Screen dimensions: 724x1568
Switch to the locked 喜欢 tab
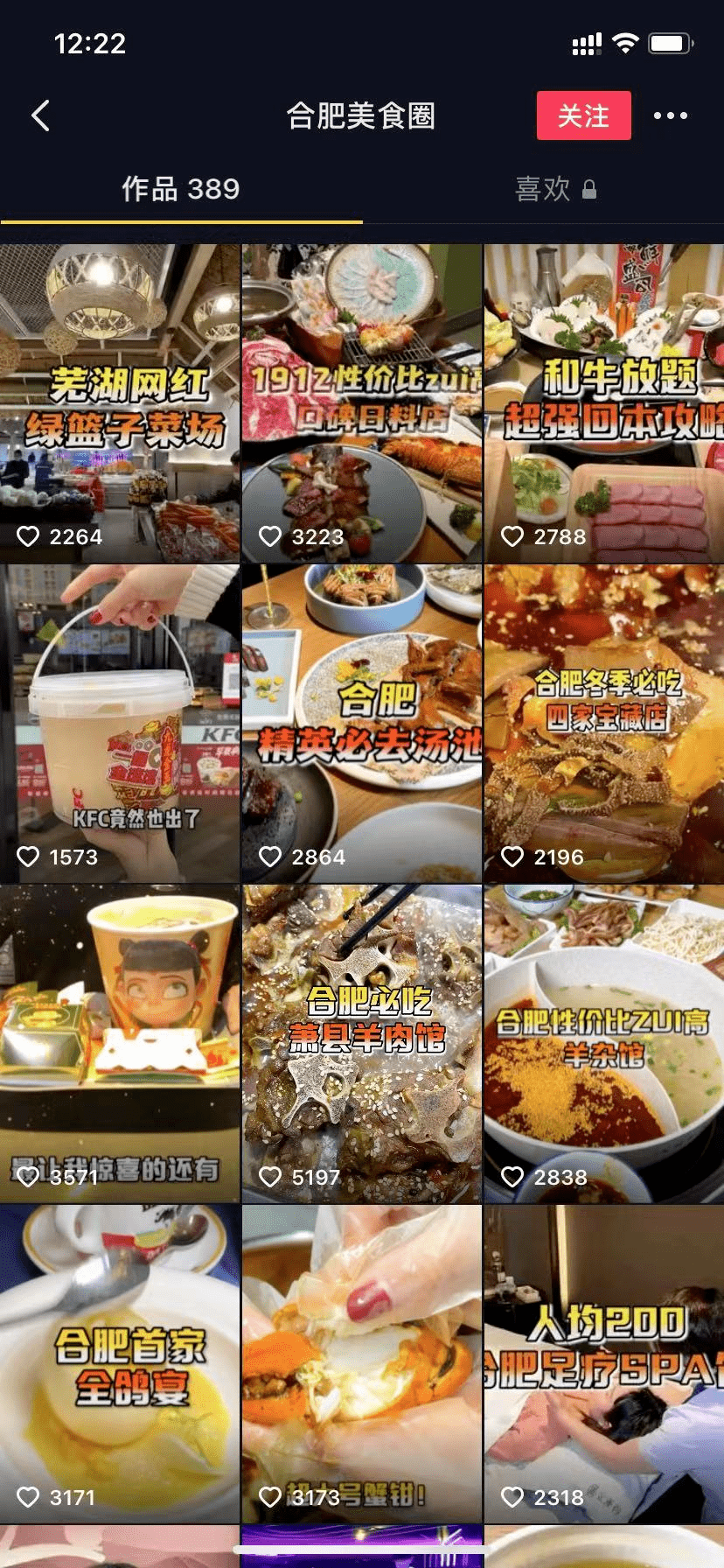pyautogui.click(x=555, y=189)
